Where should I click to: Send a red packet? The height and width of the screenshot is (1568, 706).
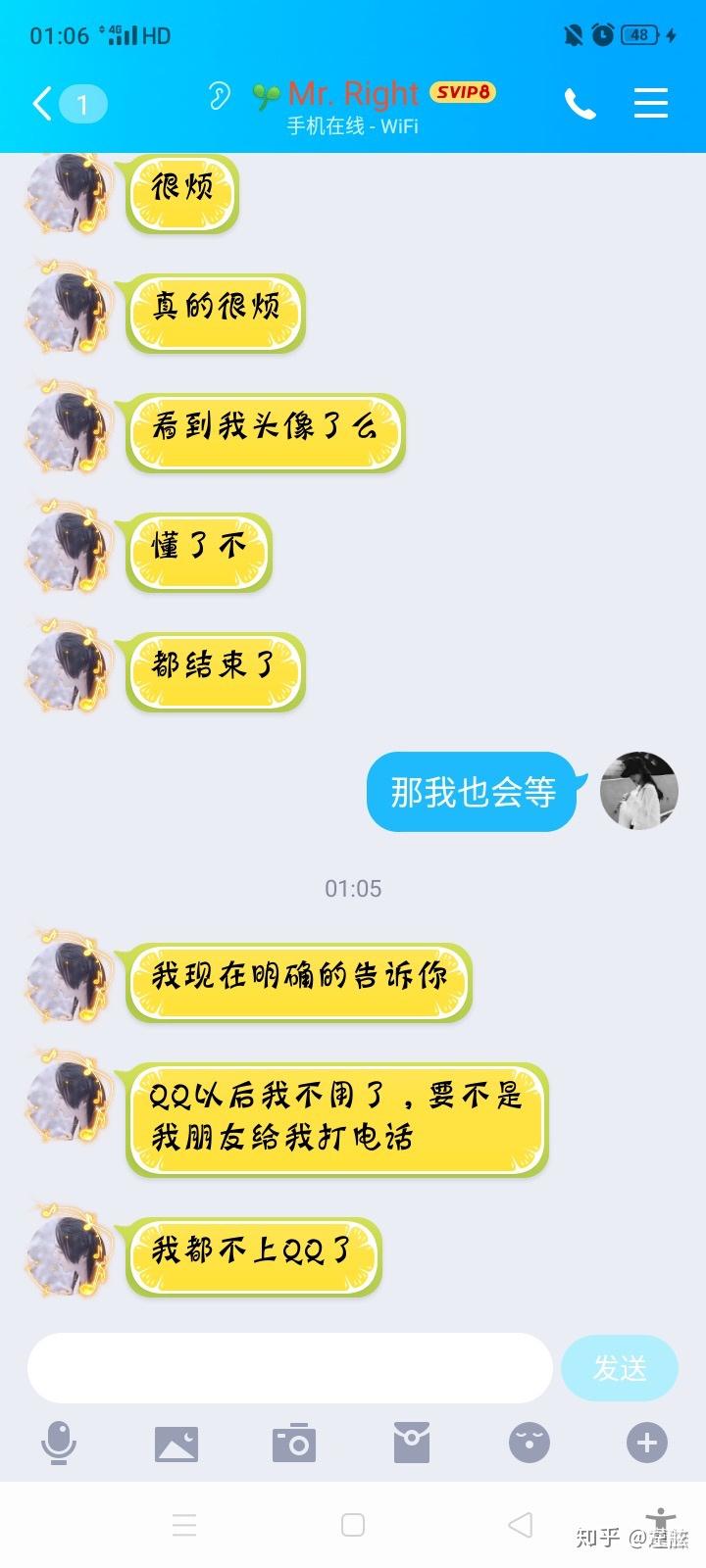pyautogui.click(x=412, y=1443)
